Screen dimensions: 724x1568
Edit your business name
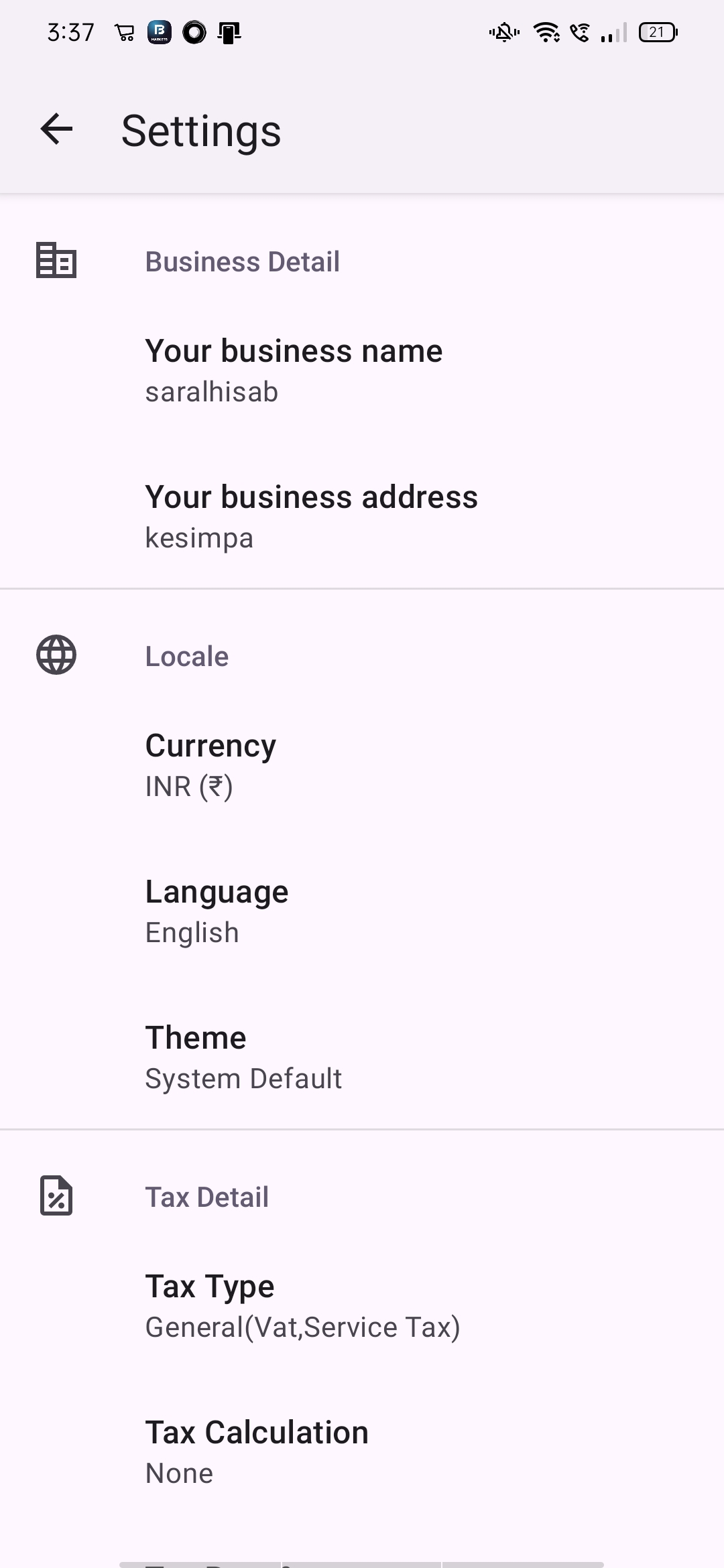point(294,370)
